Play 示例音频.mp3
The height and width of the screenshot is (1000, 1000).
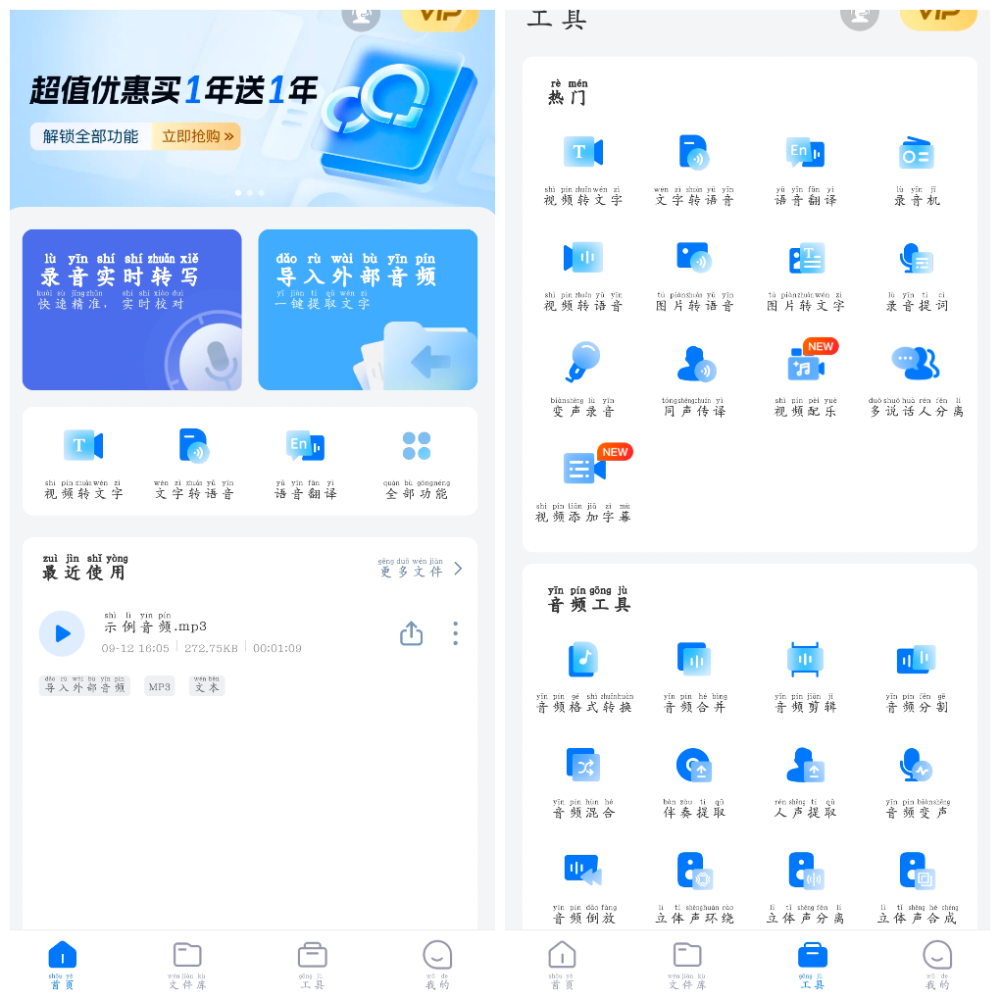[x=62, y=633]
